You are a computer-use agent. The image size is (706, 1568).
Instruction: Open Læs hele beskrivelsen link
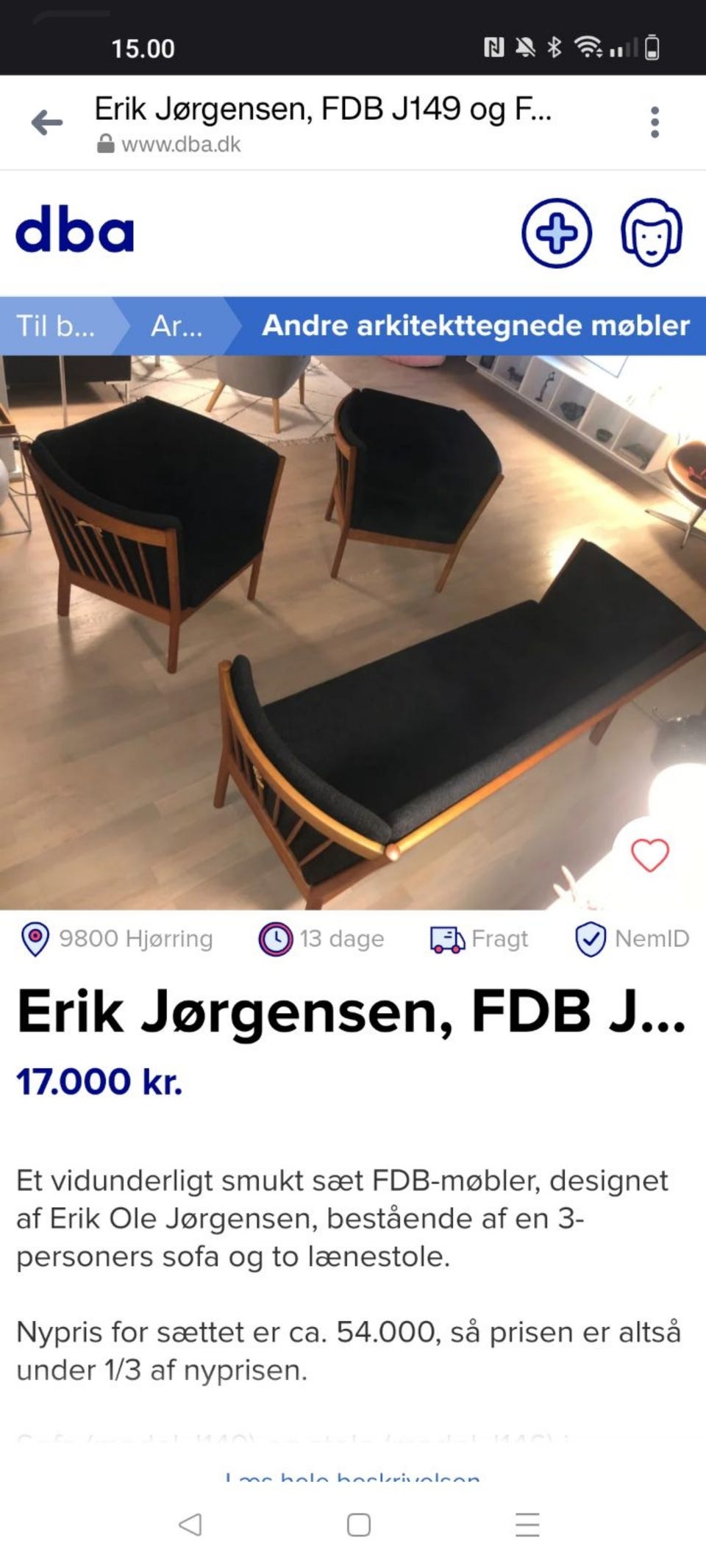click(352, 1480)
